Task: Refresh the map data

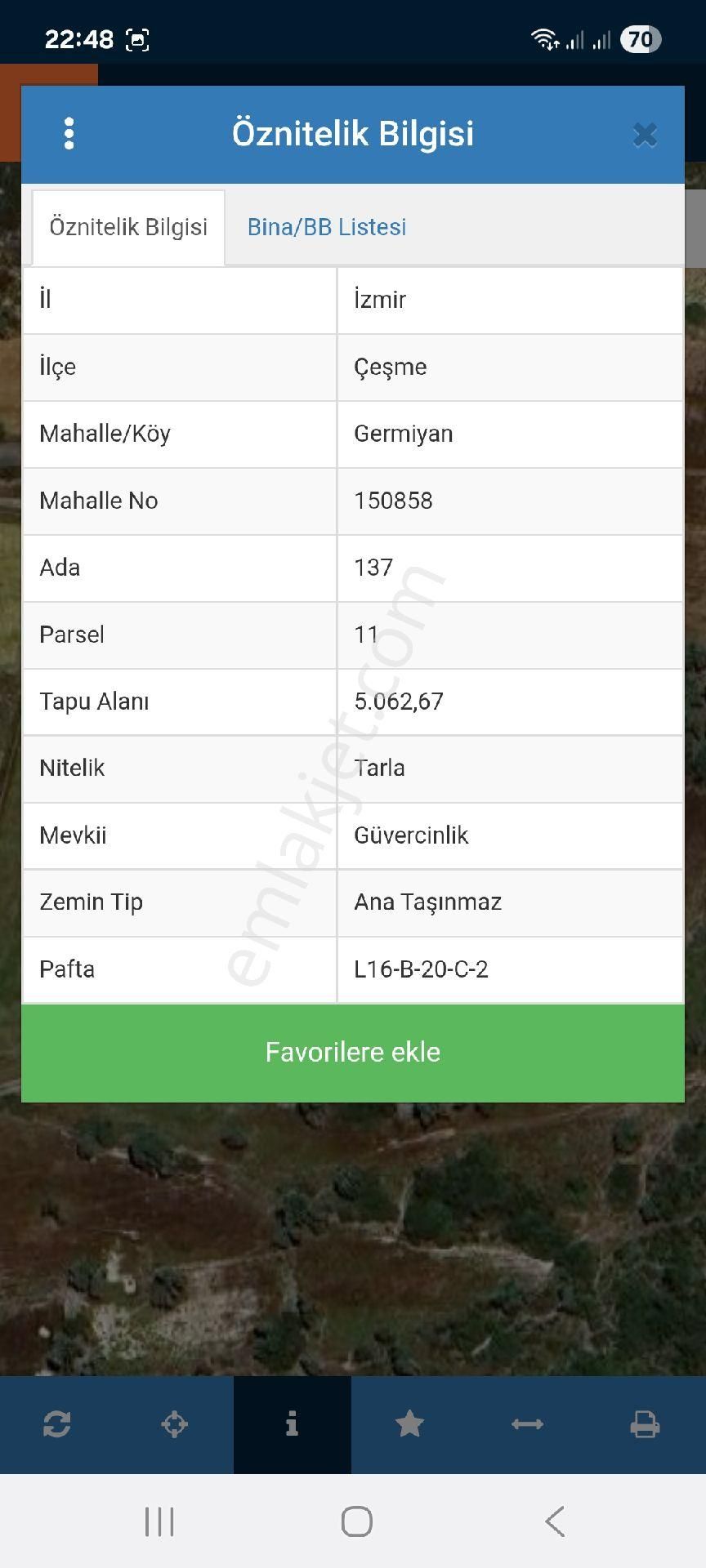Action: tap(58, 1424)
